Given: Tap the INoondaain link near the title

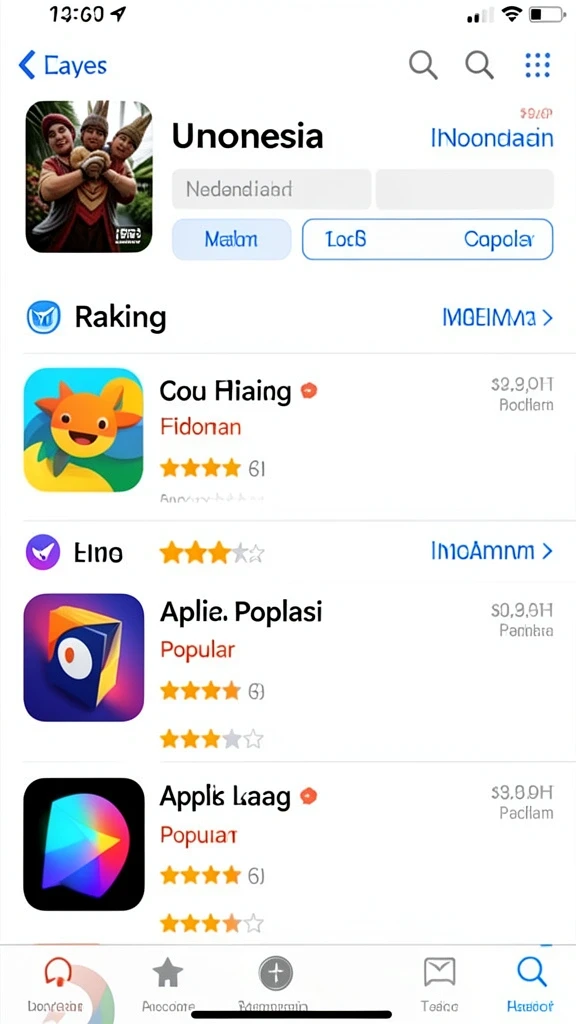Looking at the screenshot, I should click(492, 138).
